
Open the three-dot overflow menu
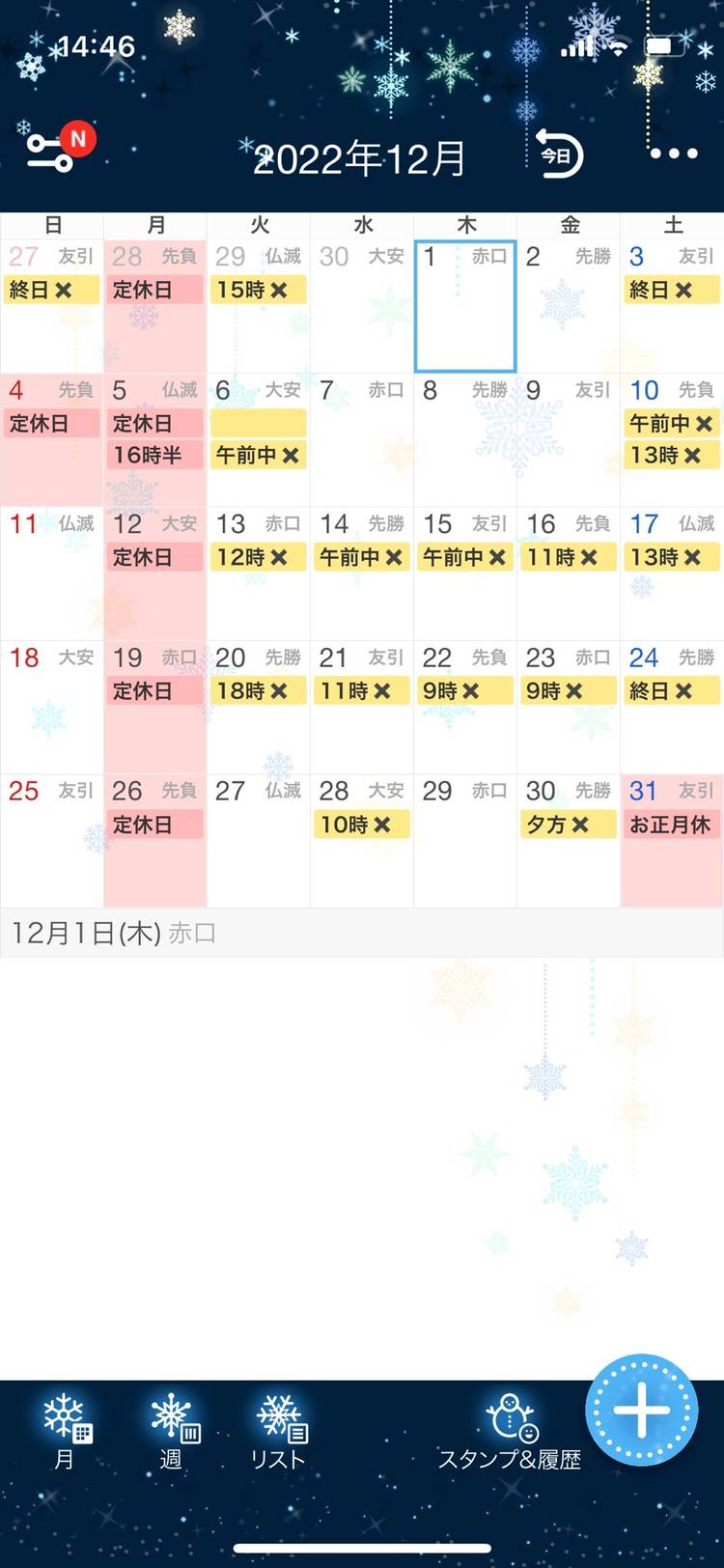(673, 154)
